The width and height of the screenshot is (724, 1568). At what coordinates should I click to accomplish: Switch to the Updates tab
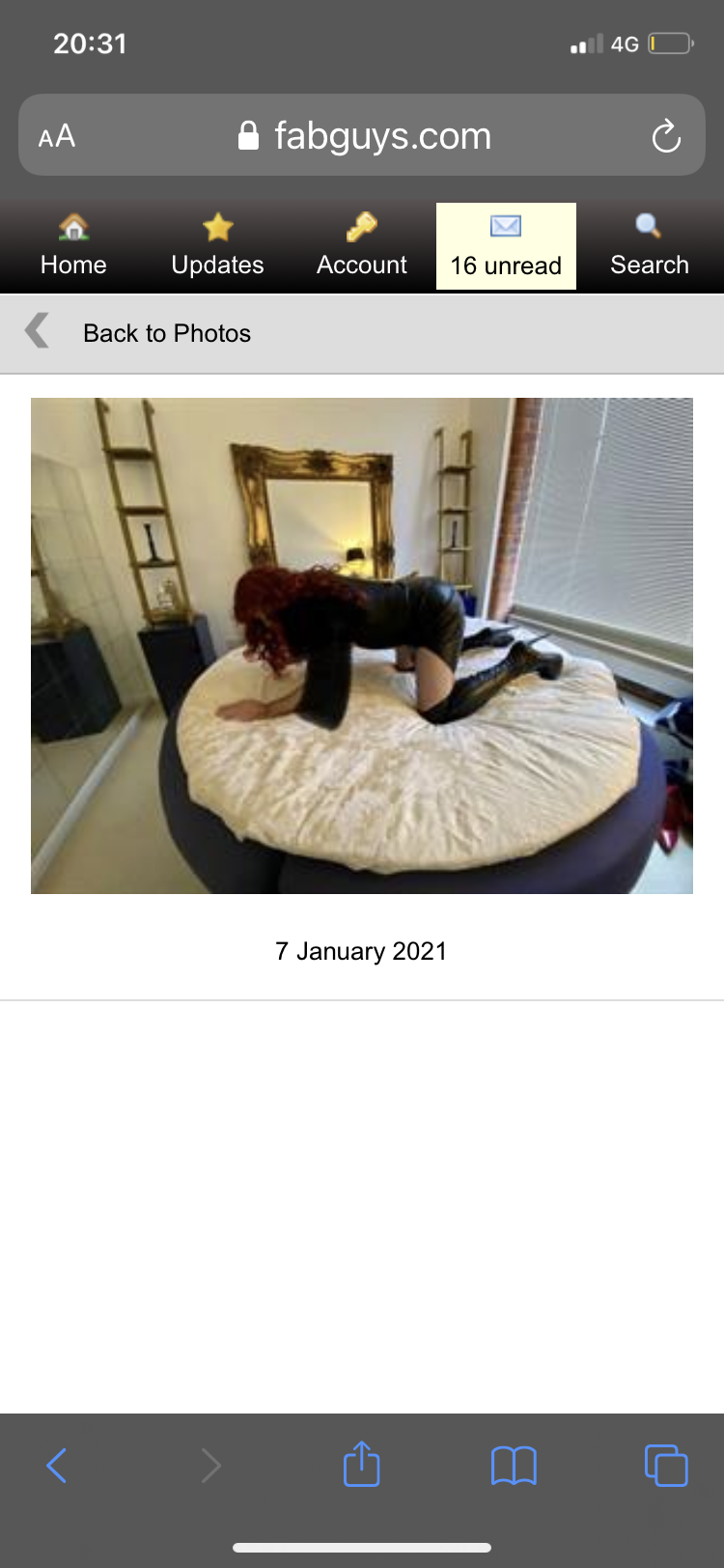pos(217,246)
